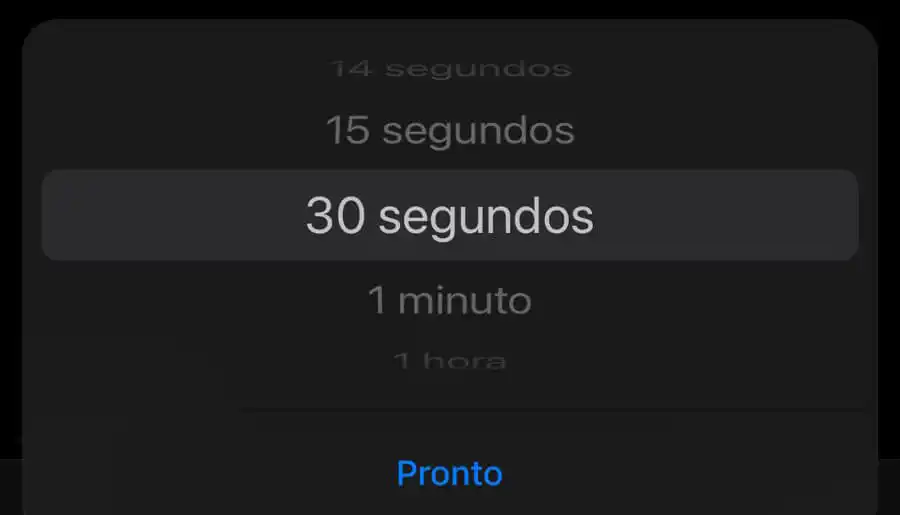Pick the 1 hora option
The width and height of the screenshot is (900, 515).
pos(450,360)
